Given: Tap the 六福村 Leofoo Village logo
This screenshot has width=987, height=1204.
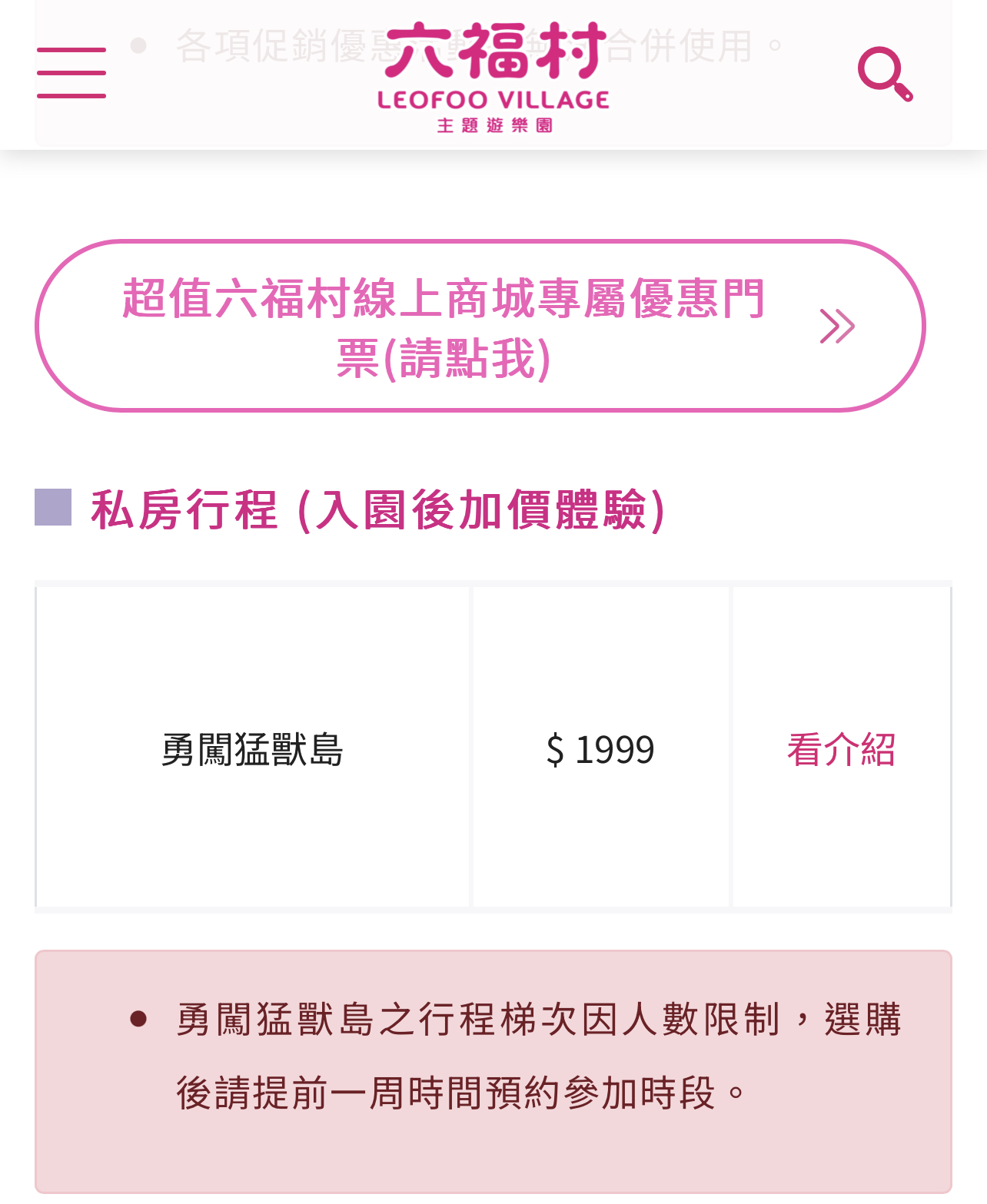Looking at the screenshot, I should click(493, 75).
